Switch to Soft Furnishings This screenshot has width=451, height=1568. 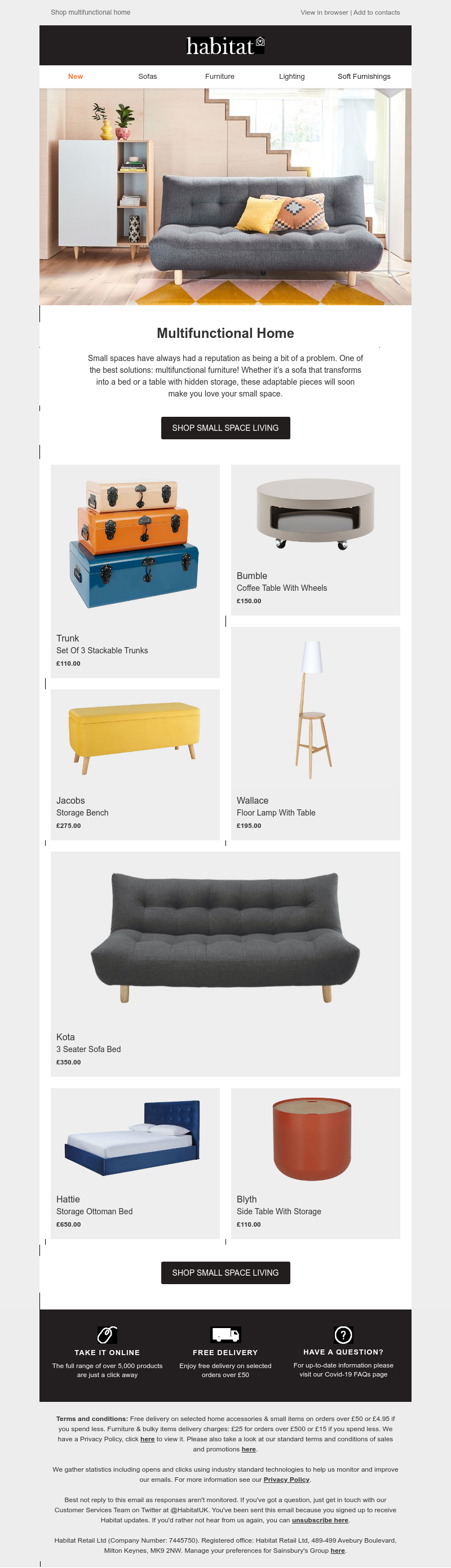(x=364, y=77)
